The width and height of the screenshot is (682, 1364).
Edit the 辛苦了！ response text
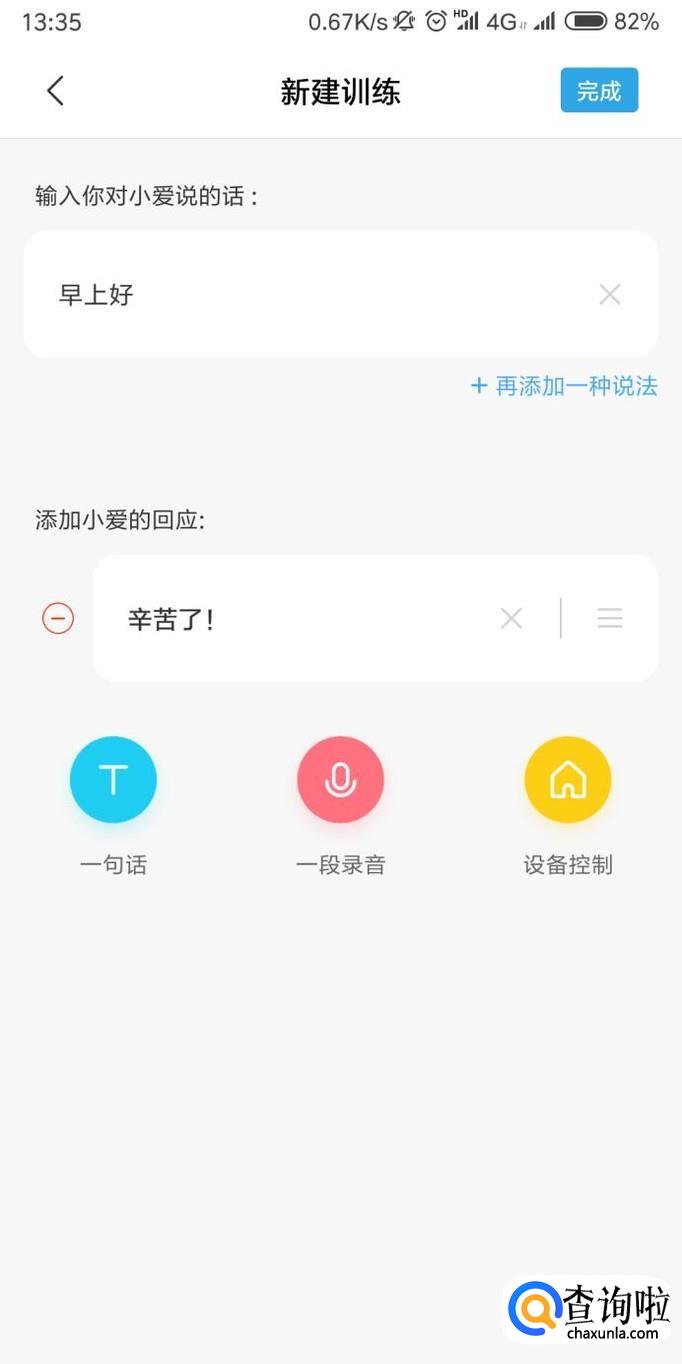pos(300,619)
